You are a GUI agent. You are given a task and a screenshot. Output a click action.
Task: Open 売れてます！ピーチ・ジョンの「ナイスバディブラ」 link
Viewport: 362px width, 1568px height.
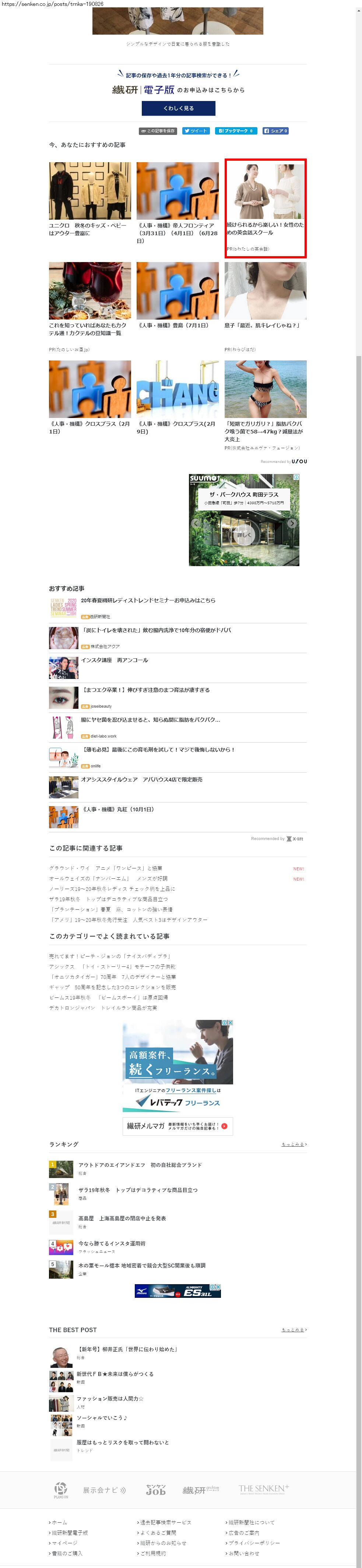tap(110, 956)
